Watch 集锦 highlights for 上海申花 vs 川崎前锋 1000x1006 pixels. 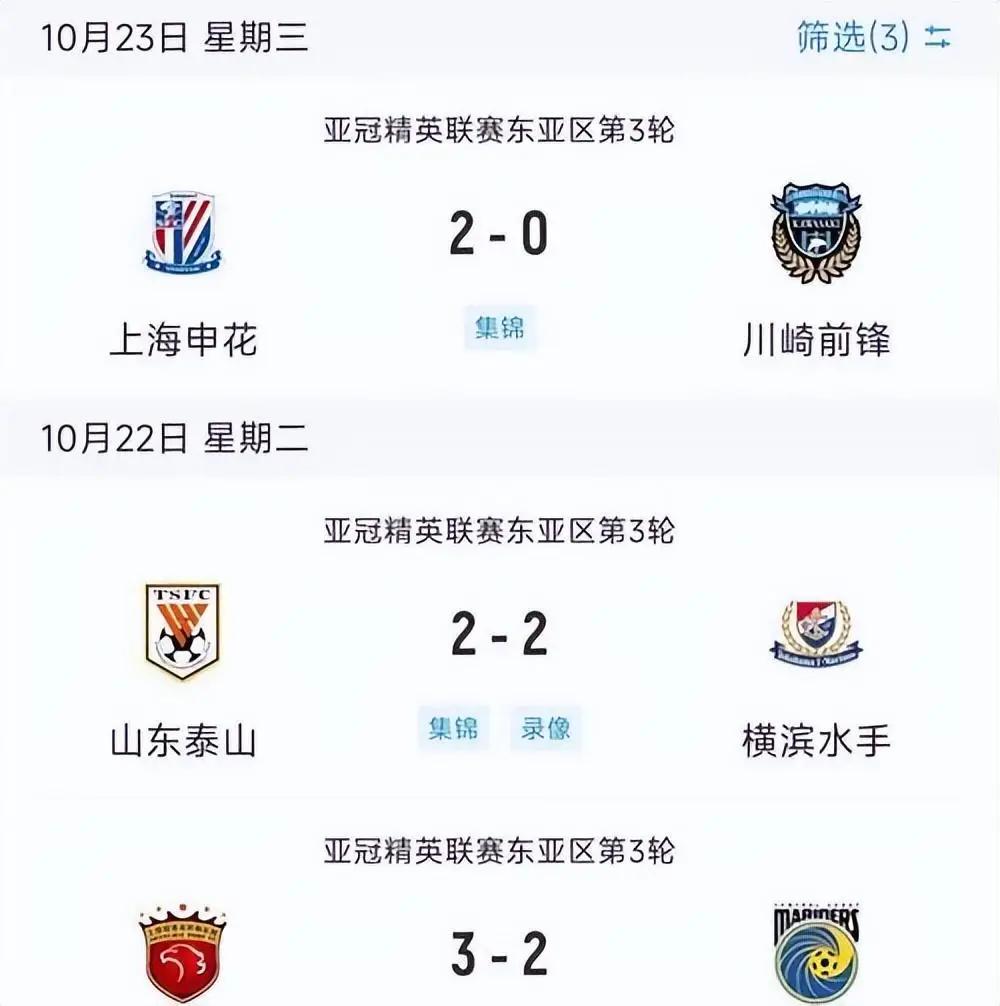click(x=500, y=328)
